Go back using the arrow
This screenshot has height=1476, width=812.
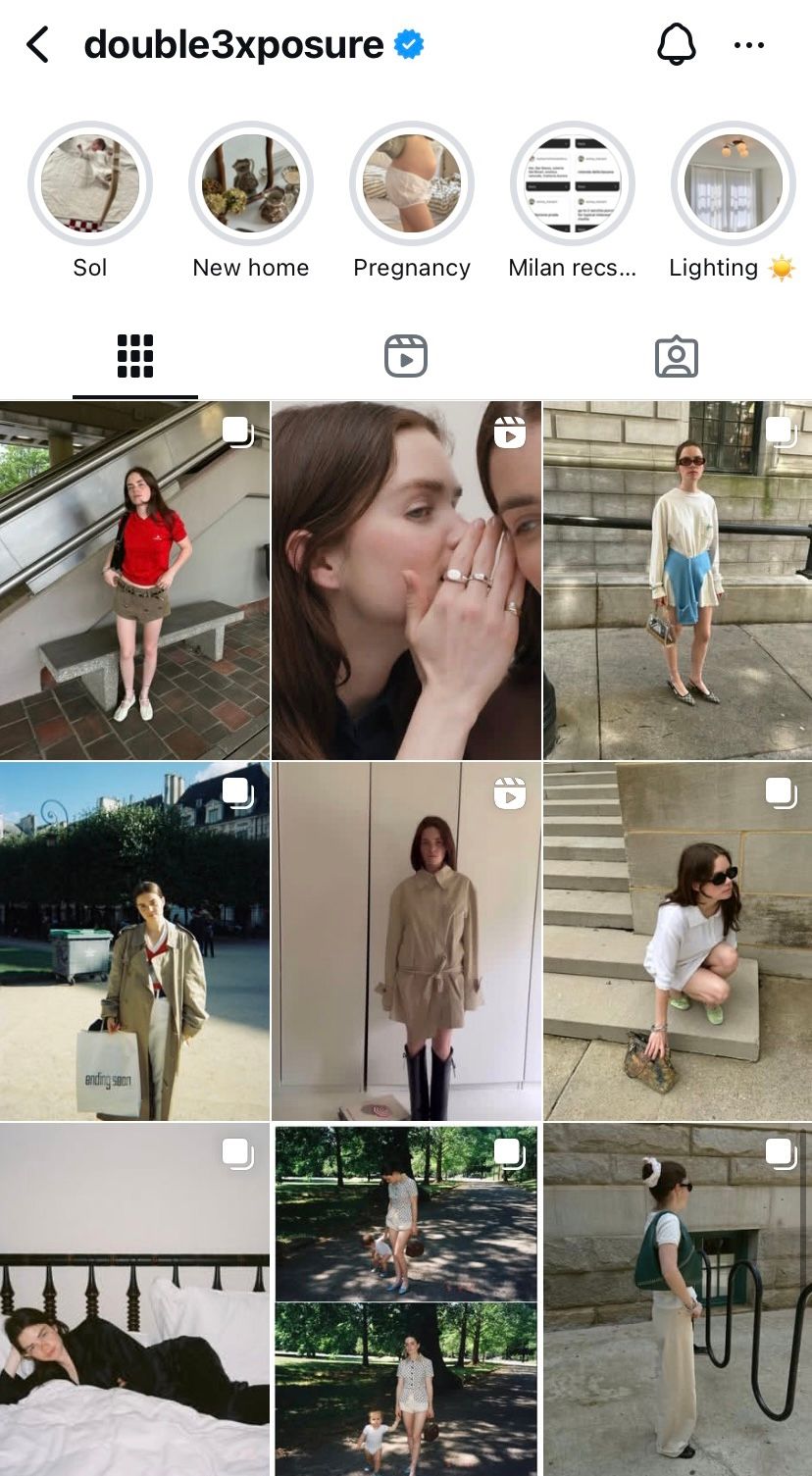coord(37,45)
